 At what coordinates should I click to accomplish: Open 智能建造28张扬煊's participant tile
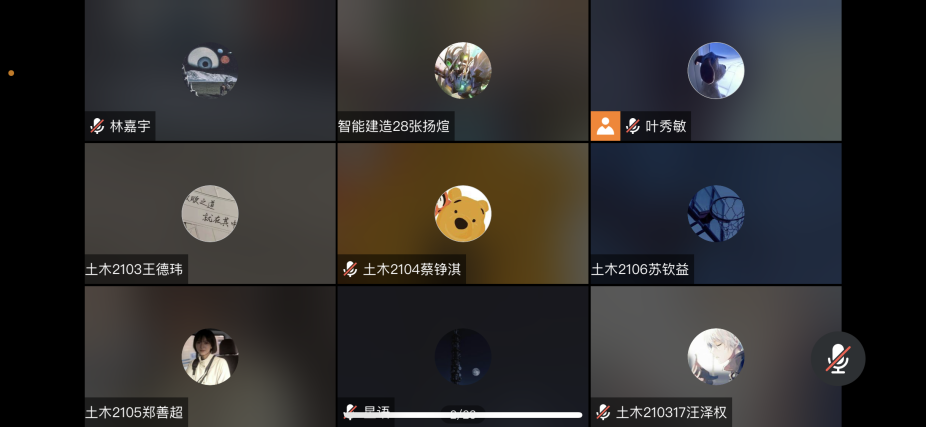click(x=463, y=70)
